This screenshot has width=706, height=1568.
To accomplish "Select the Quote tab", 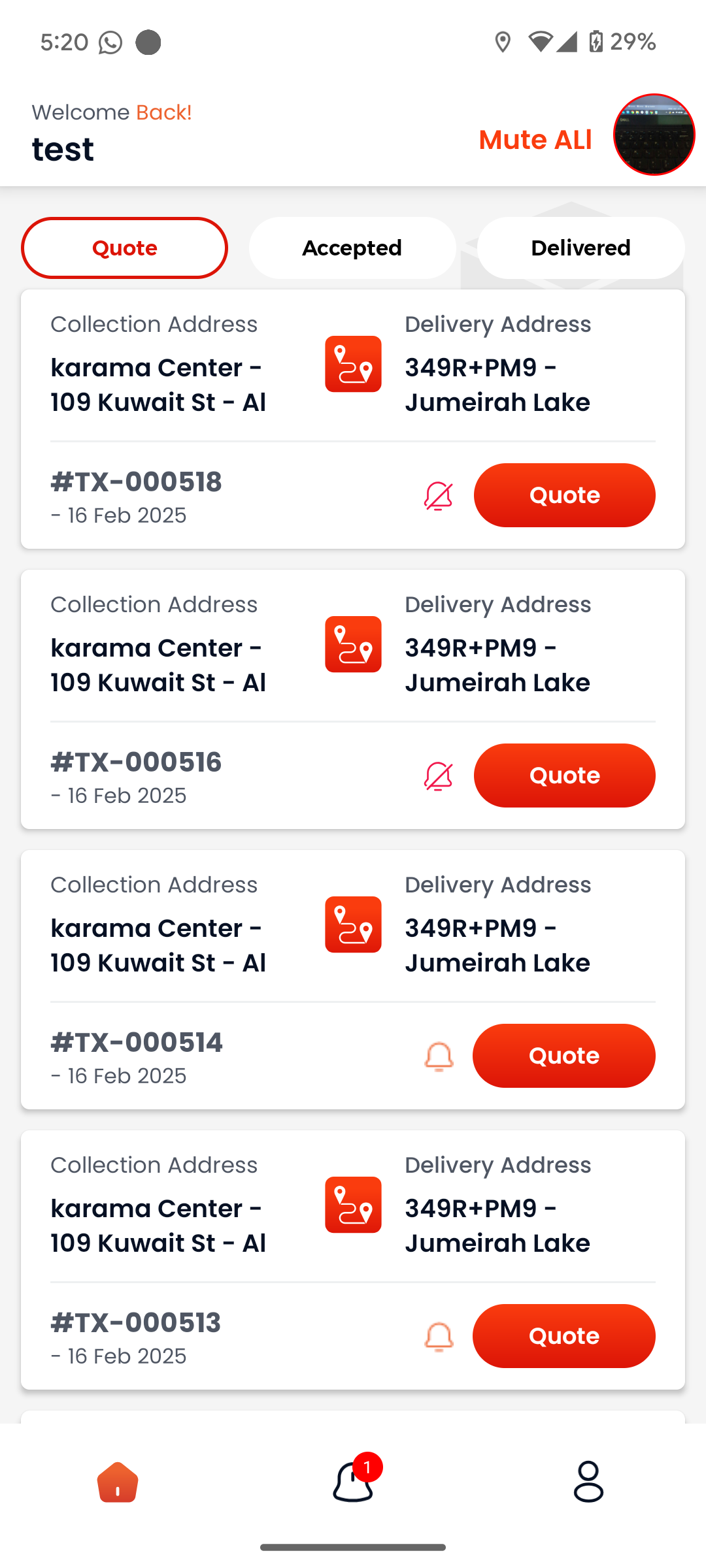I will tap(124, 248).
